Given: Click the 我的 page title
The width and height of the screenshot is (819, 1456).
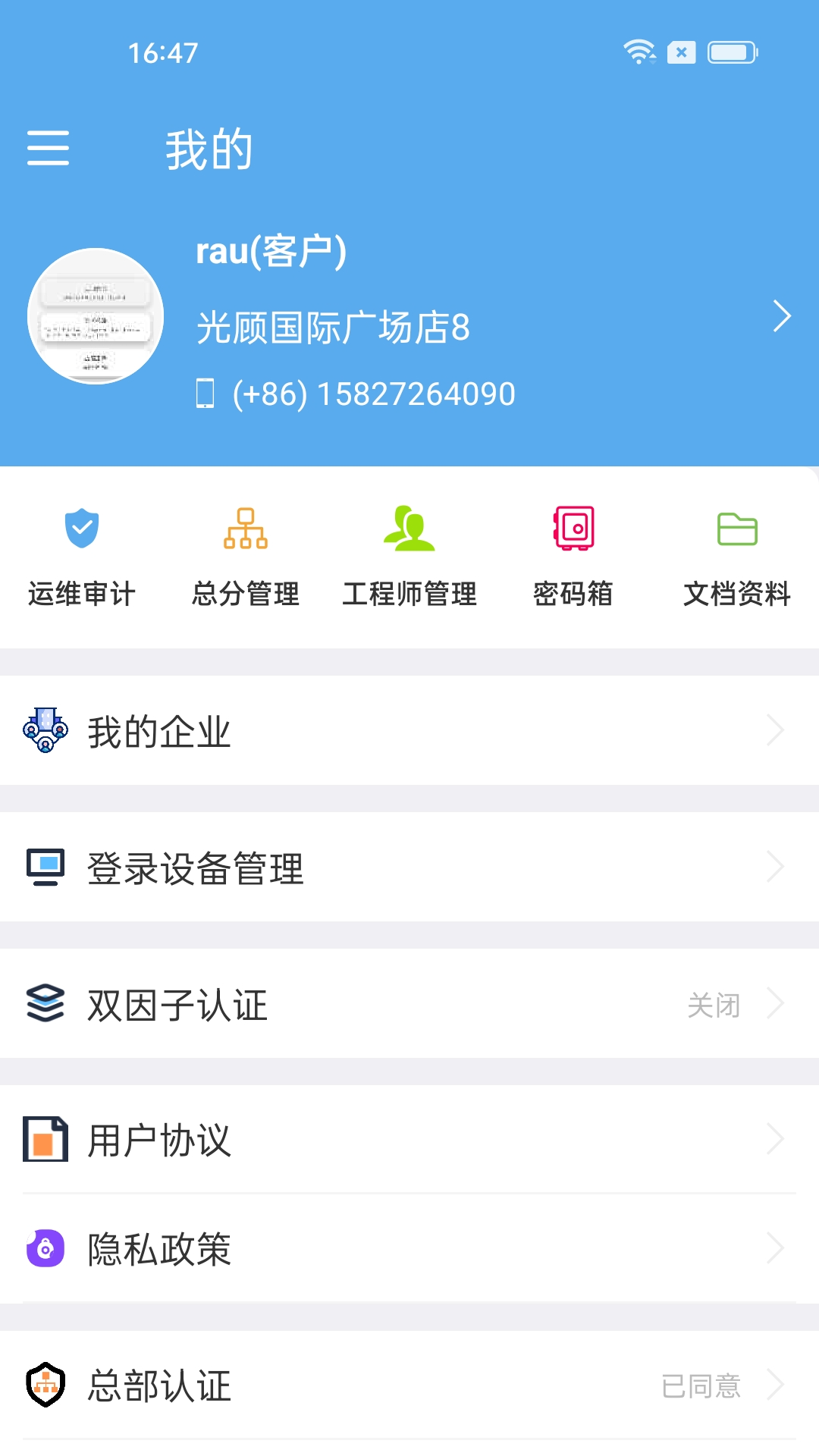Looking at the screenshot, I should point(209,149).
